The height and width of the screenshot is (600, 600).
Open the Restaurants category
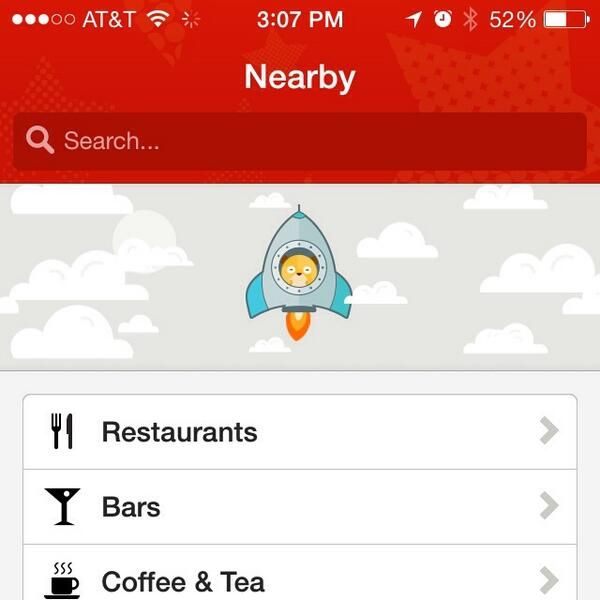pyautogui.click(x=300, y=432)
